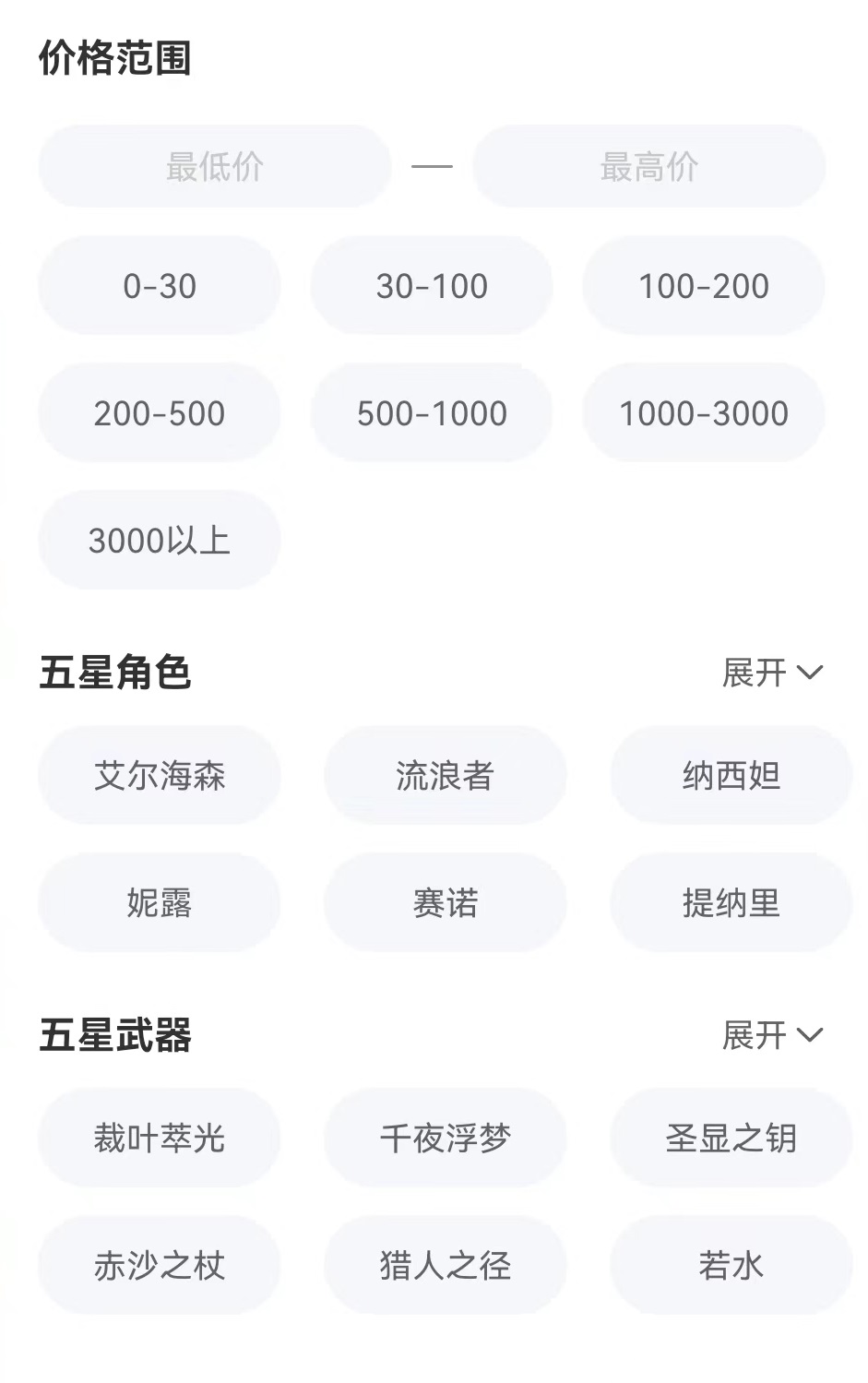The width and height of the screenshot is (868, 1383).
Task: Choose the 30-100 price range
Action: coord(432,286)
